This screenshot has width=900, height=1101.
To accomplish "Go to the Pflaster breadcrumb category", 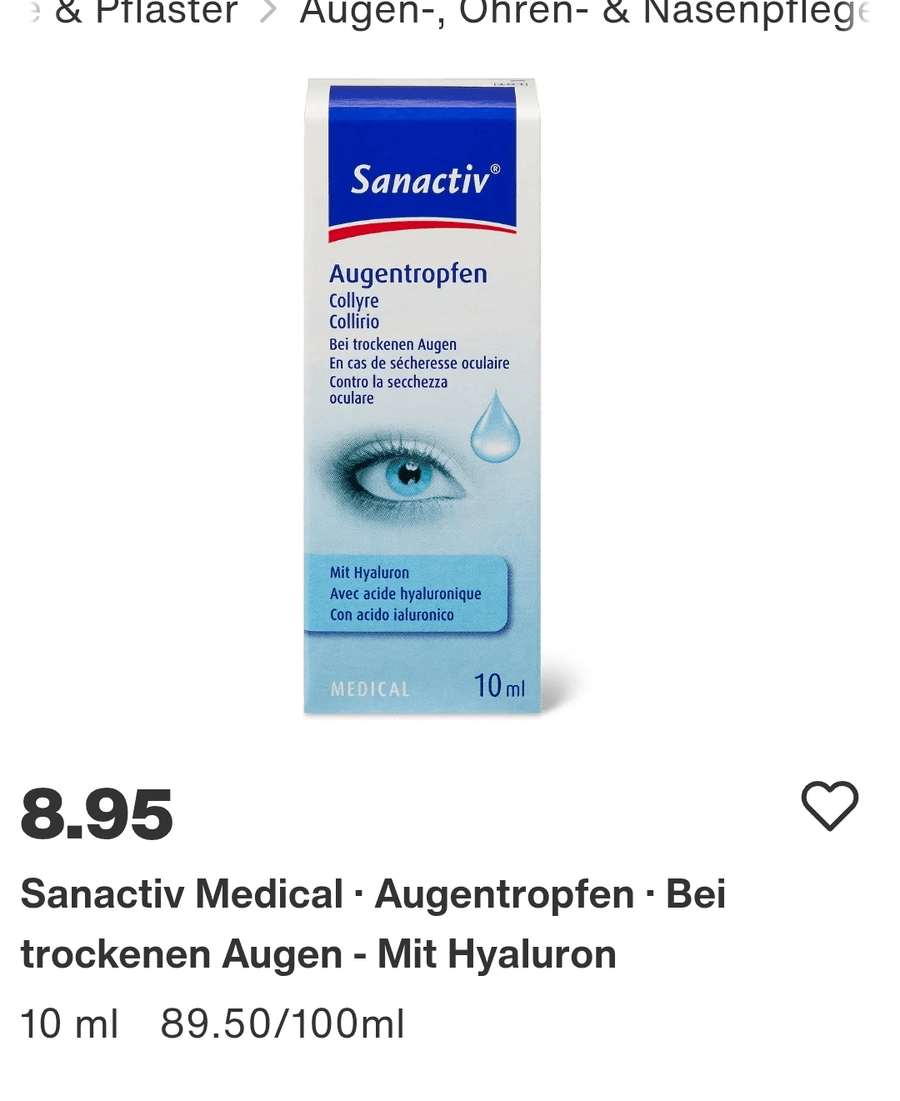I will pyautogui.click(x=145, y=12).
